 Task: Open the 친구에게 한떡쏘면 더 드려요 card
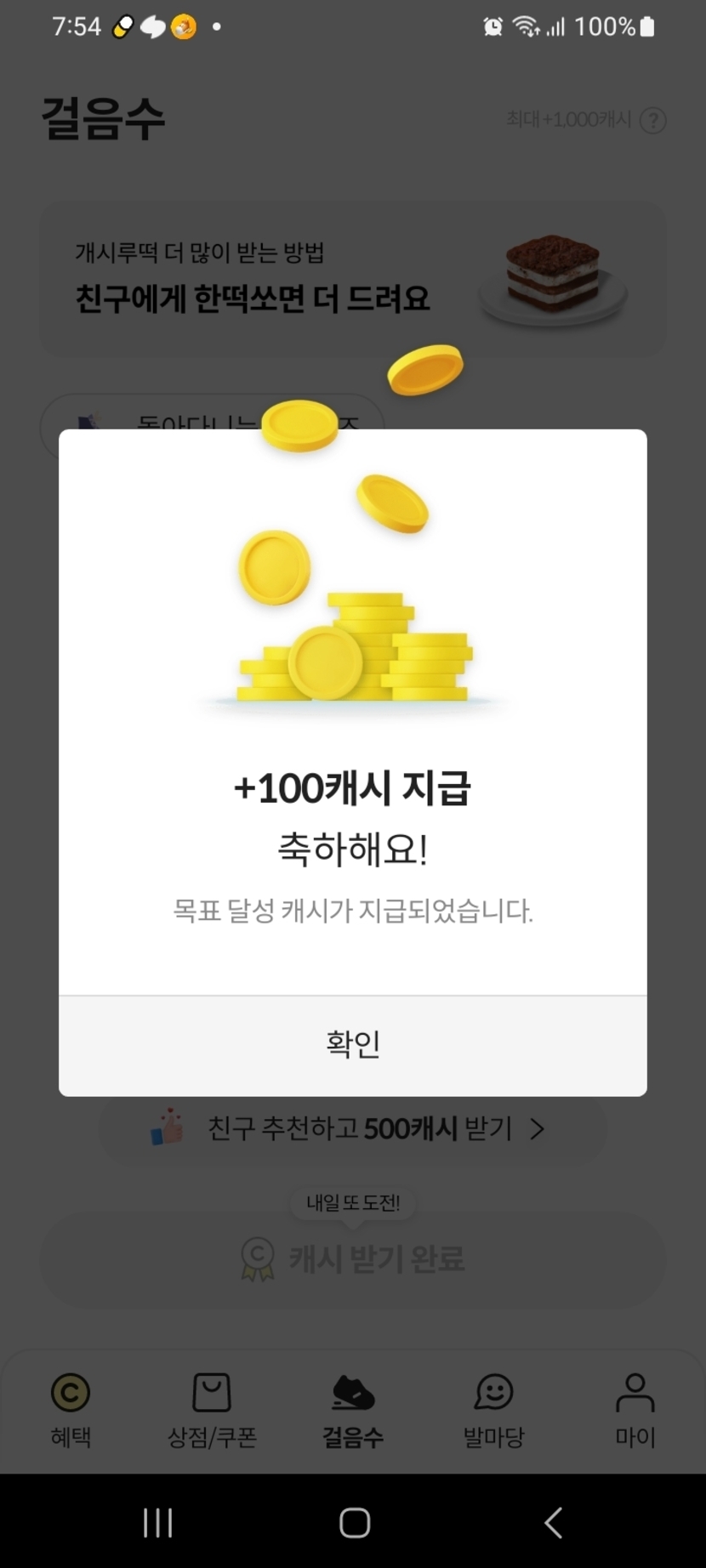click(x=352, y=279)
